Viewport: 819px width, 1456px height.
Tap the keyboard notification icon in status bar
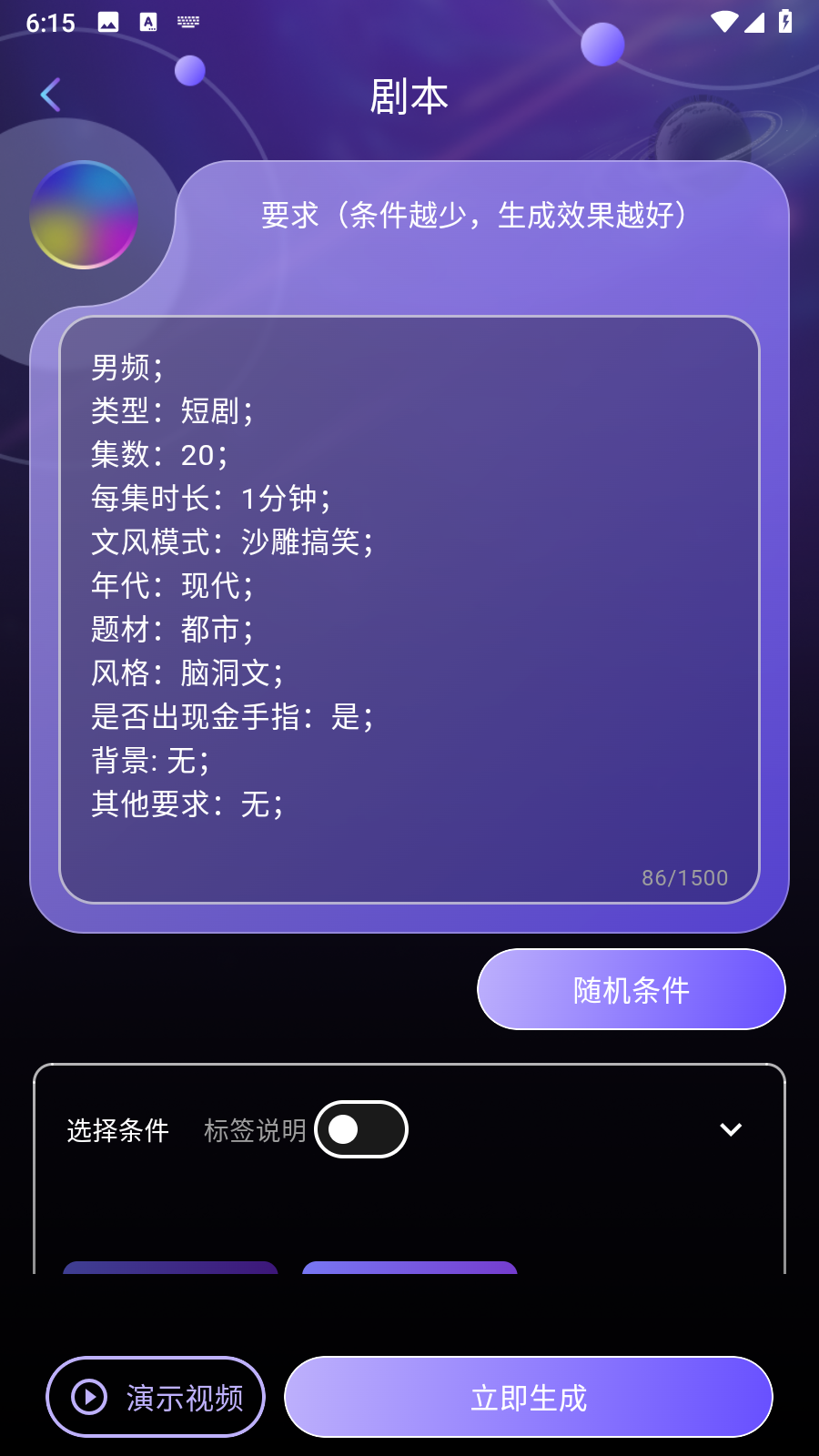pyautogui.click(x=187, y=22)
